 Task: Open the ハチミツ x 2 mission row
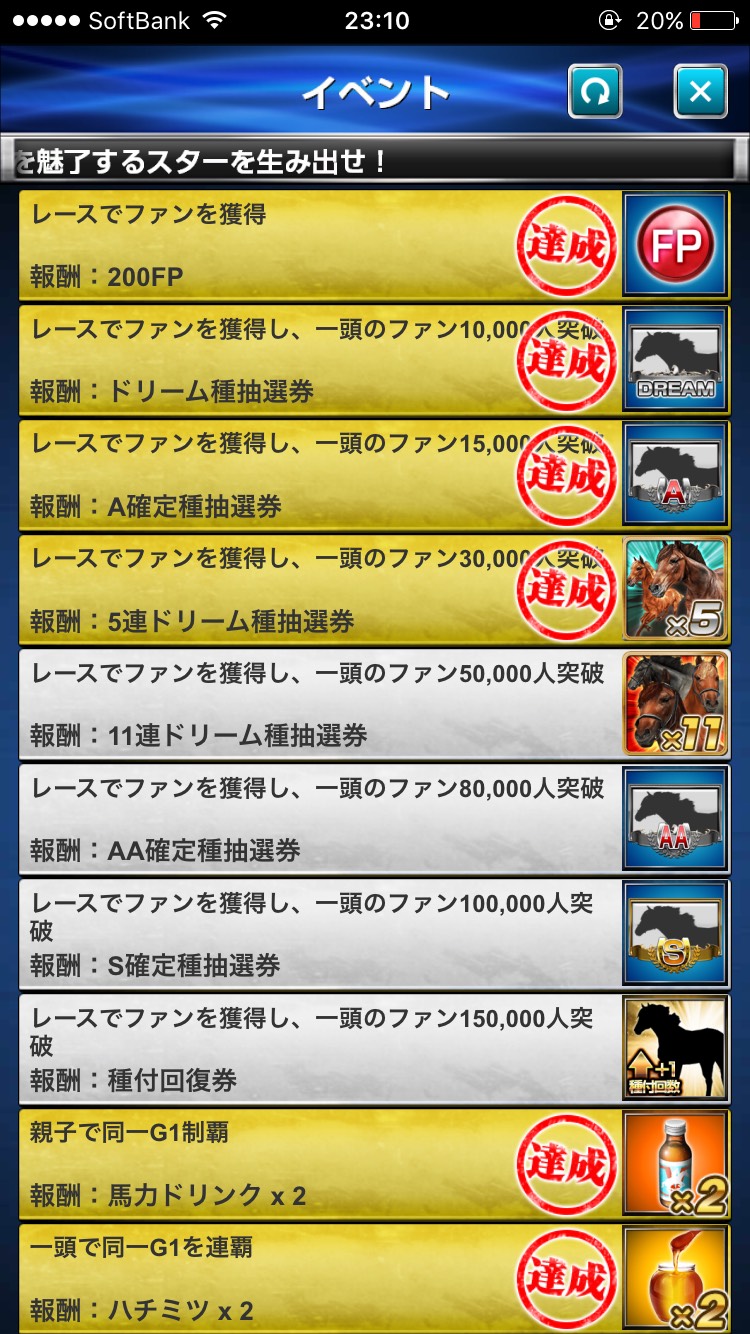click(374, 1279)
